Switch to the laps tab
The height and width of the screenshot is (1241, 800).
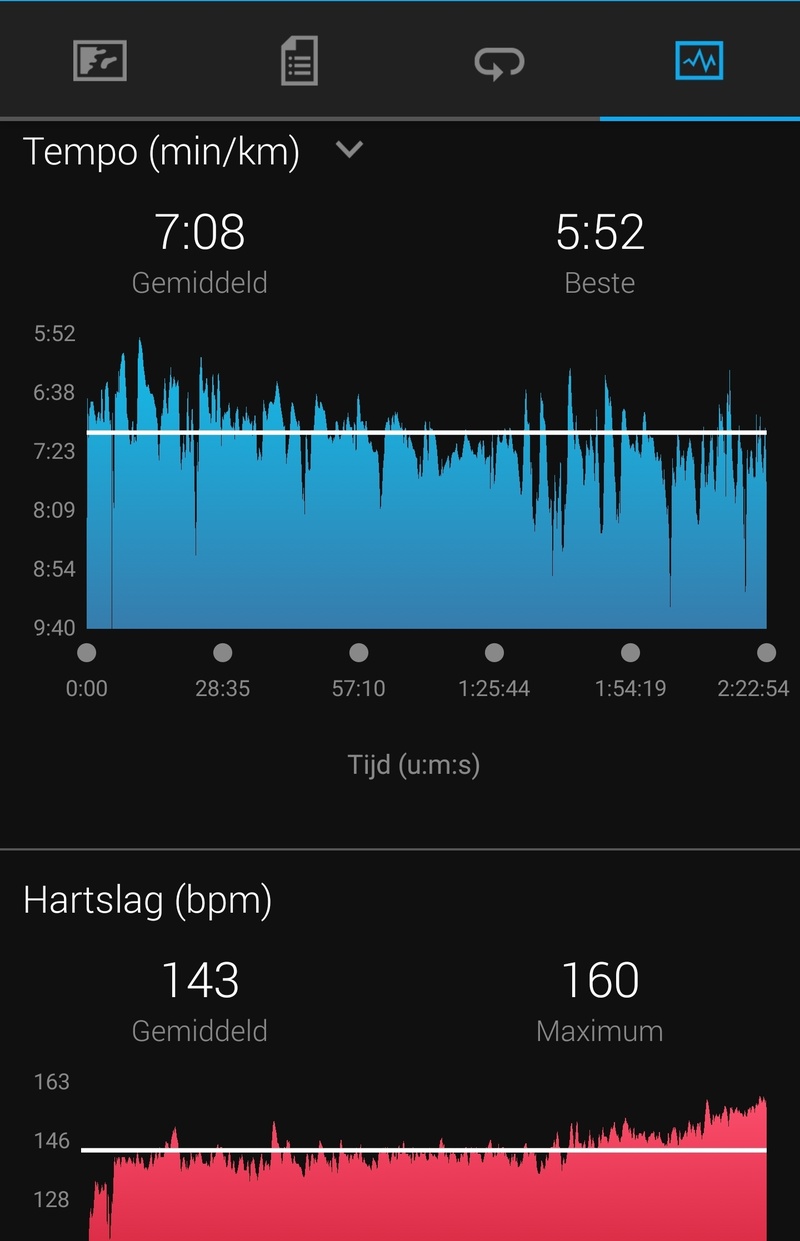coord(499,63)
